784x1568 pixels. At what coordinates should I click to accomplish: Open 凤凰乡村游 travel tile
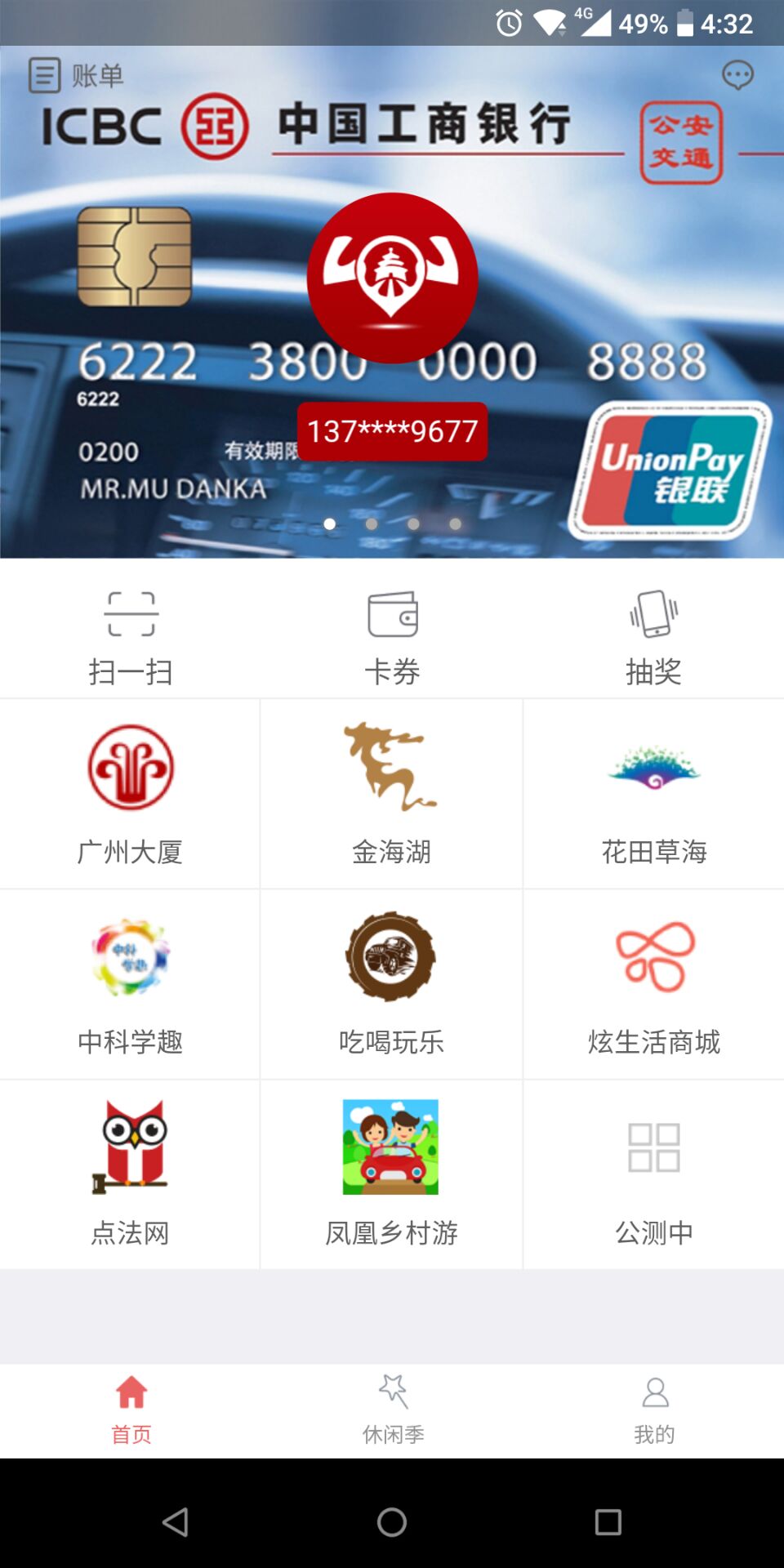point(391,1174)
